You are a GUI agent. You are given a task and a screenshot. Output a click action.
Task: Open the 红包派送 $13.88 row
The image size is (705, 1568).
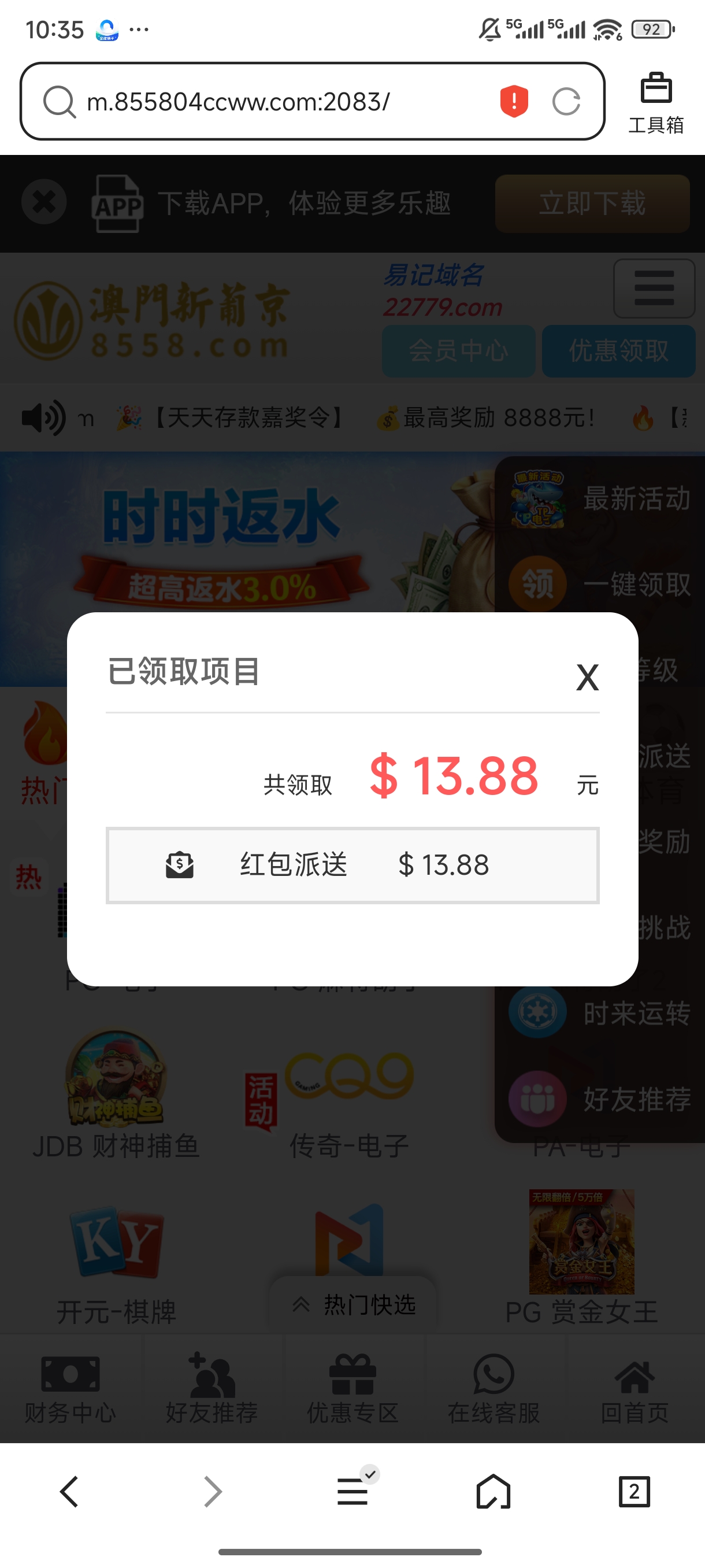(x=352, y=865)
